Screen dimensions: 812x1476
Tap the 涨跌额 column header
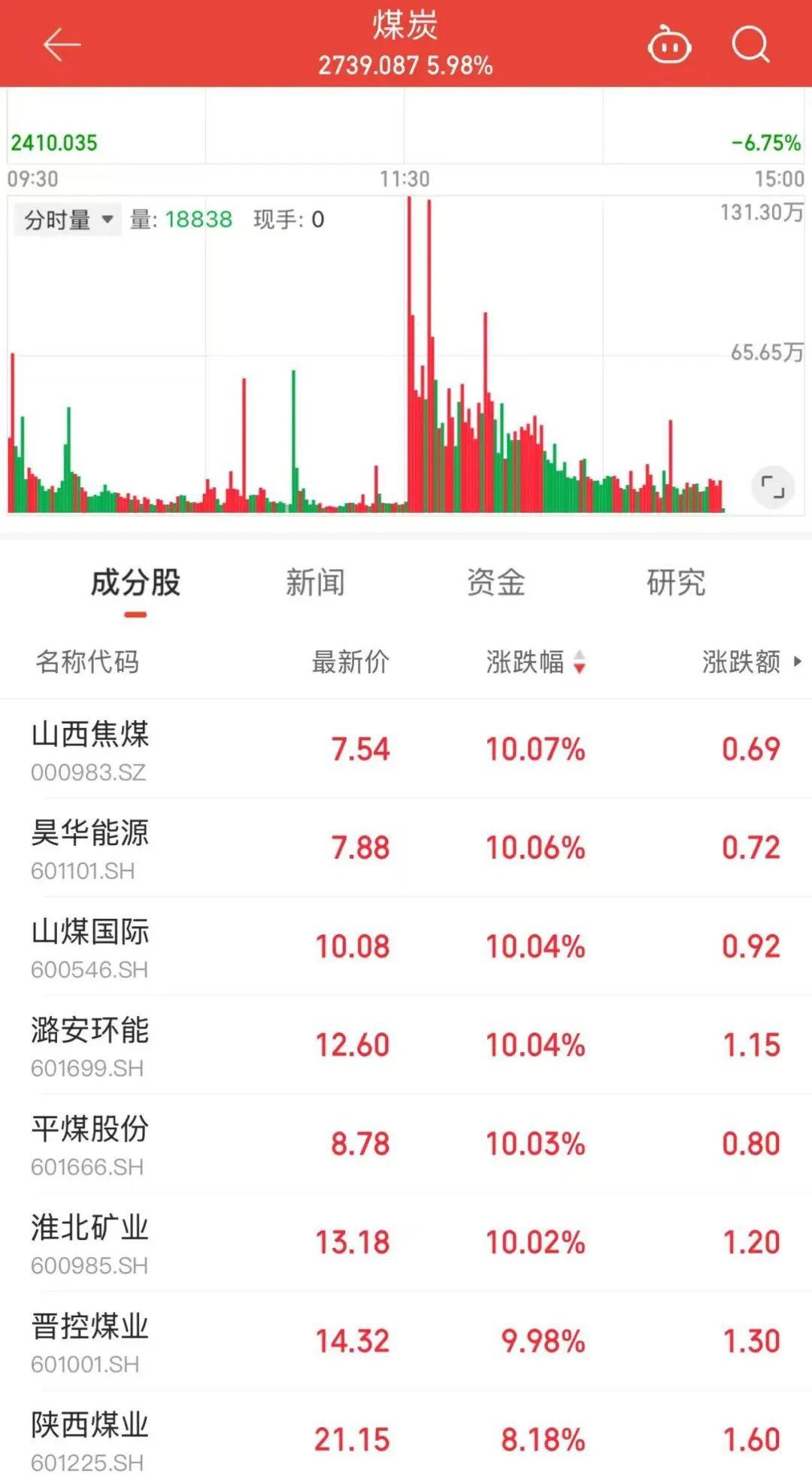[x=750, y=662]
